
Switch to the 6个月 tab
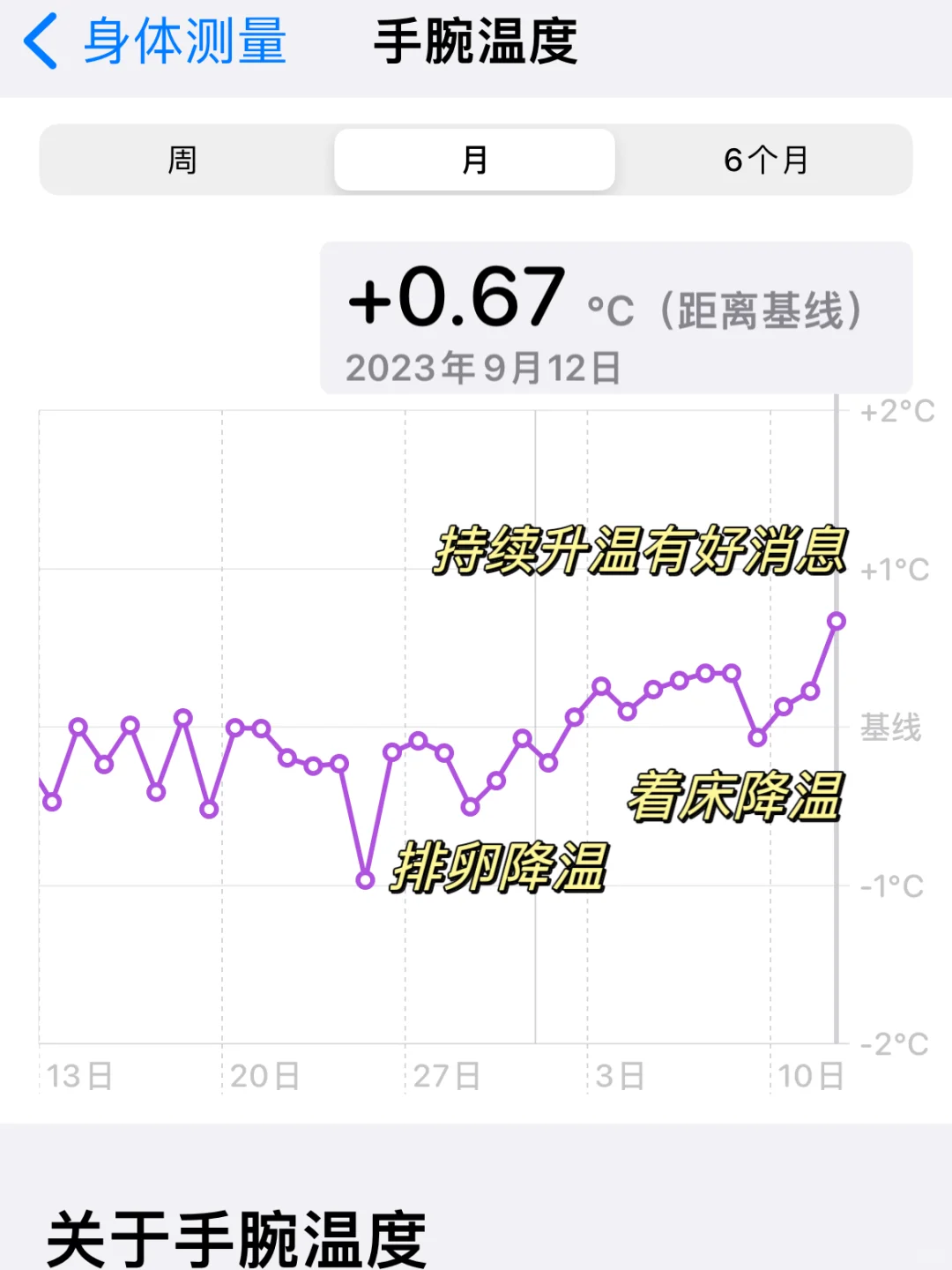tap(767, 160)
